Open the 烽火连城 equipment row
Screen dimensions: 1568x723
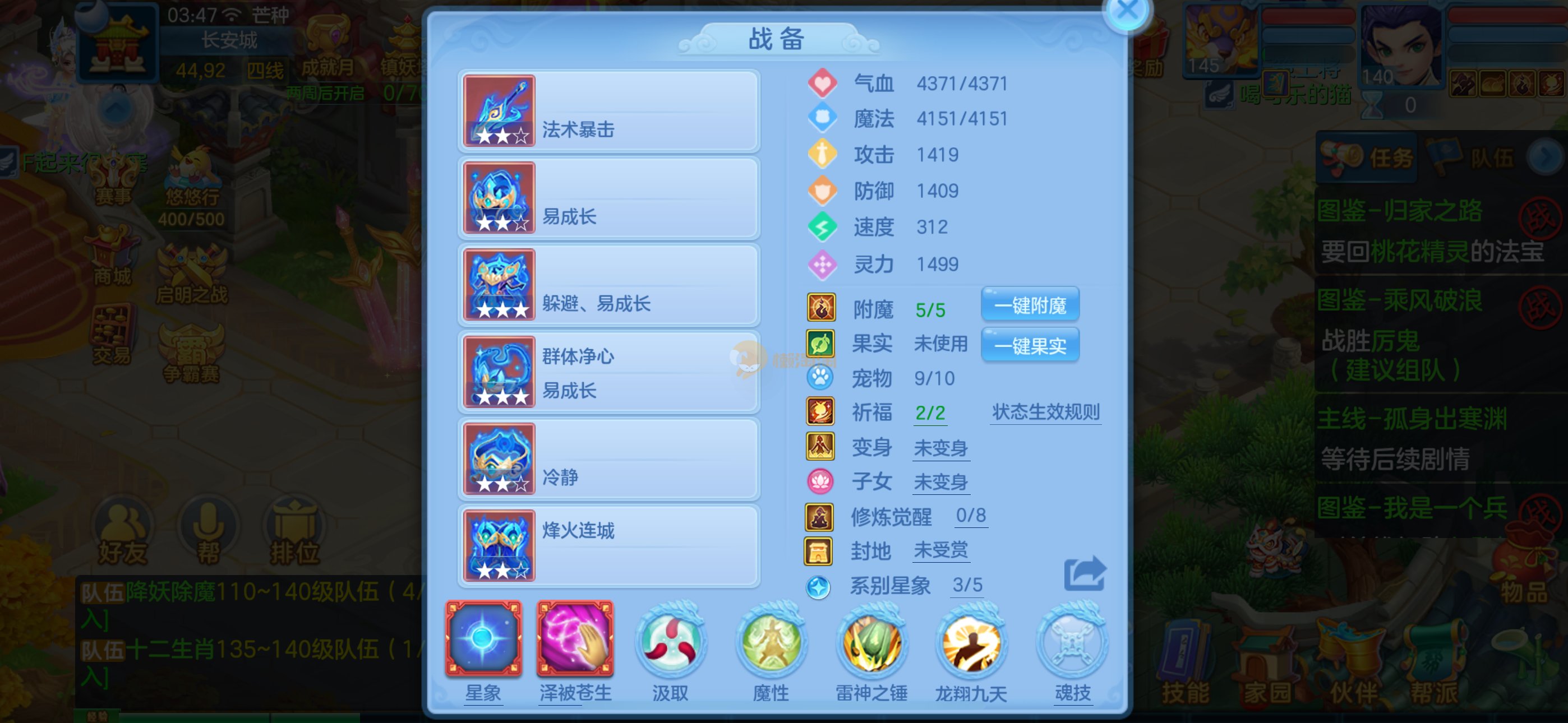click(x=608, y=546)
